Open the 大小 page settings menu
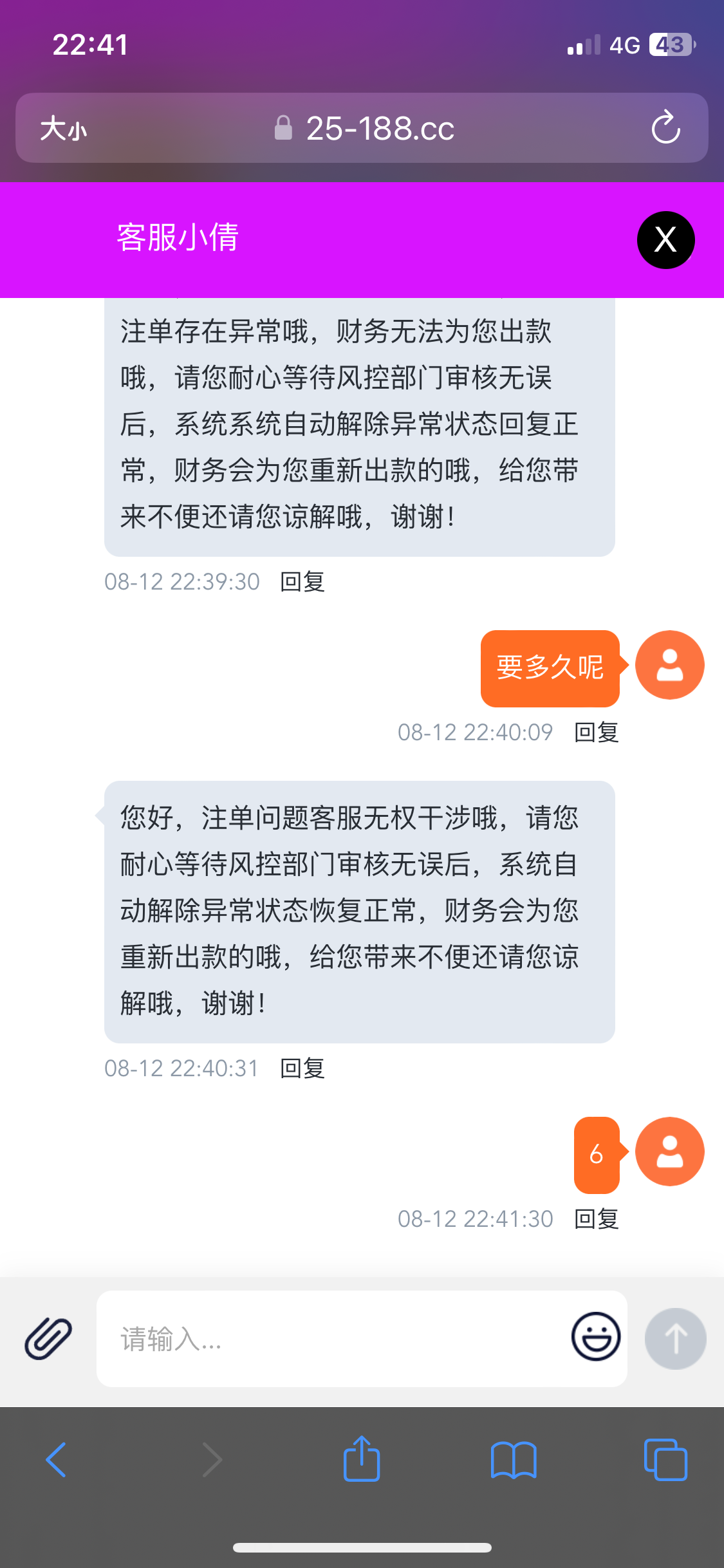The height and width of the screenshot is (1568, 724). point(63,129)
